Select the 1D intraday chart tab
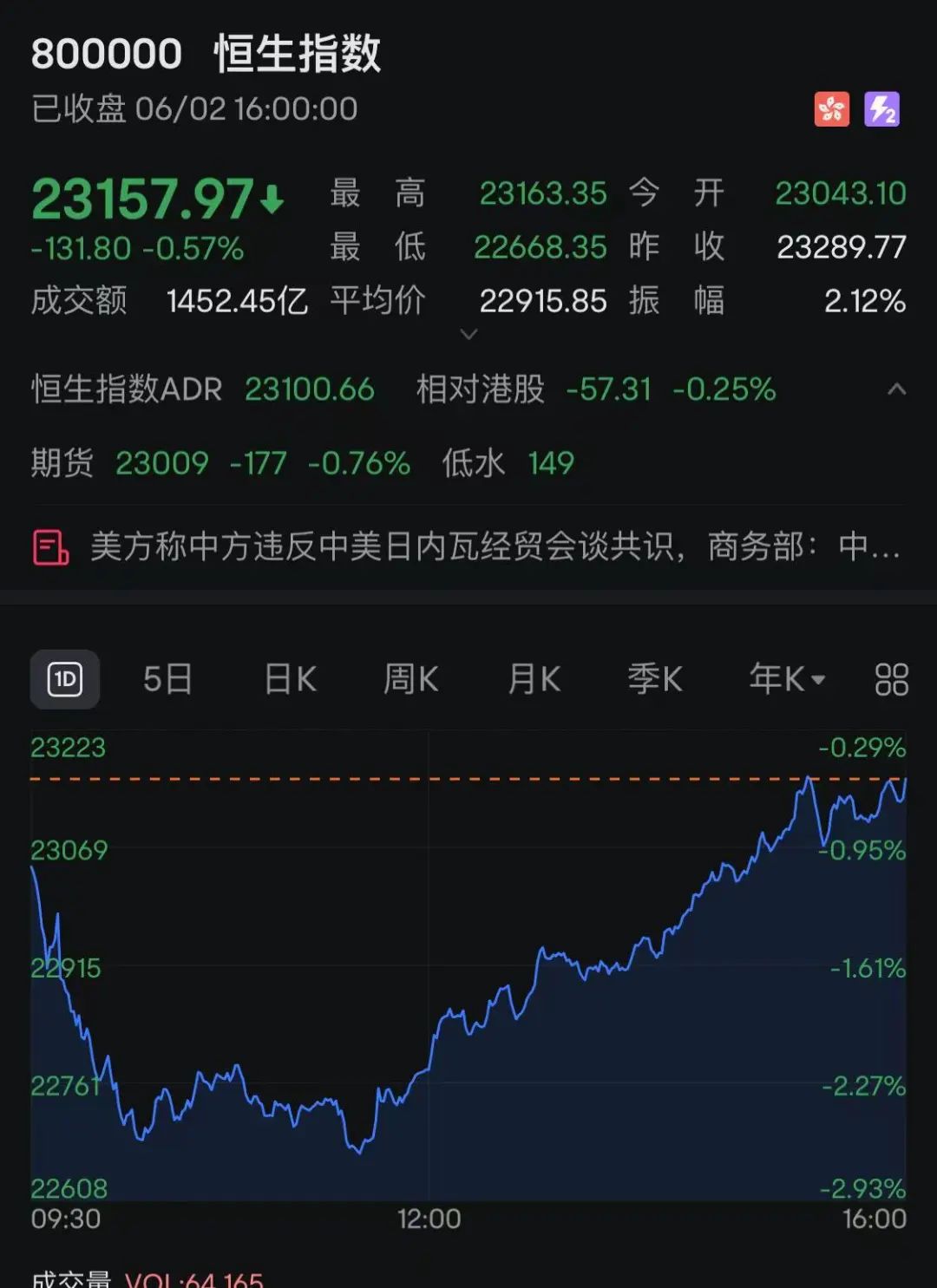This screenshot has height=1288, width=937. 65,679
